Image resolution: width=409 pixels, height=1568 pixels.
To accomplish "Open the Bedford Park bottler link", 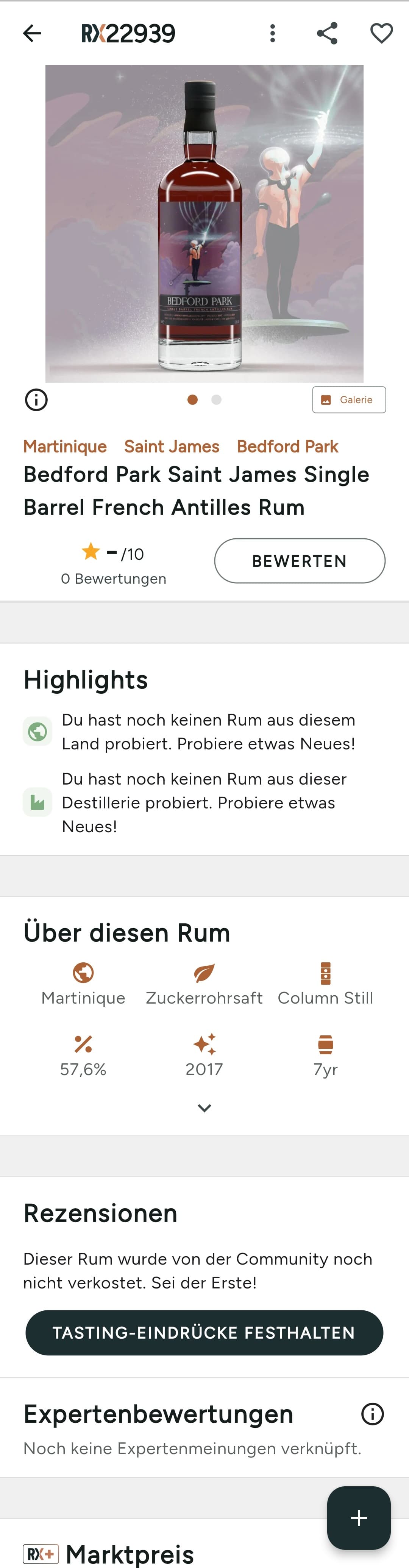I will pyautogui.click(x=287, y=446).
